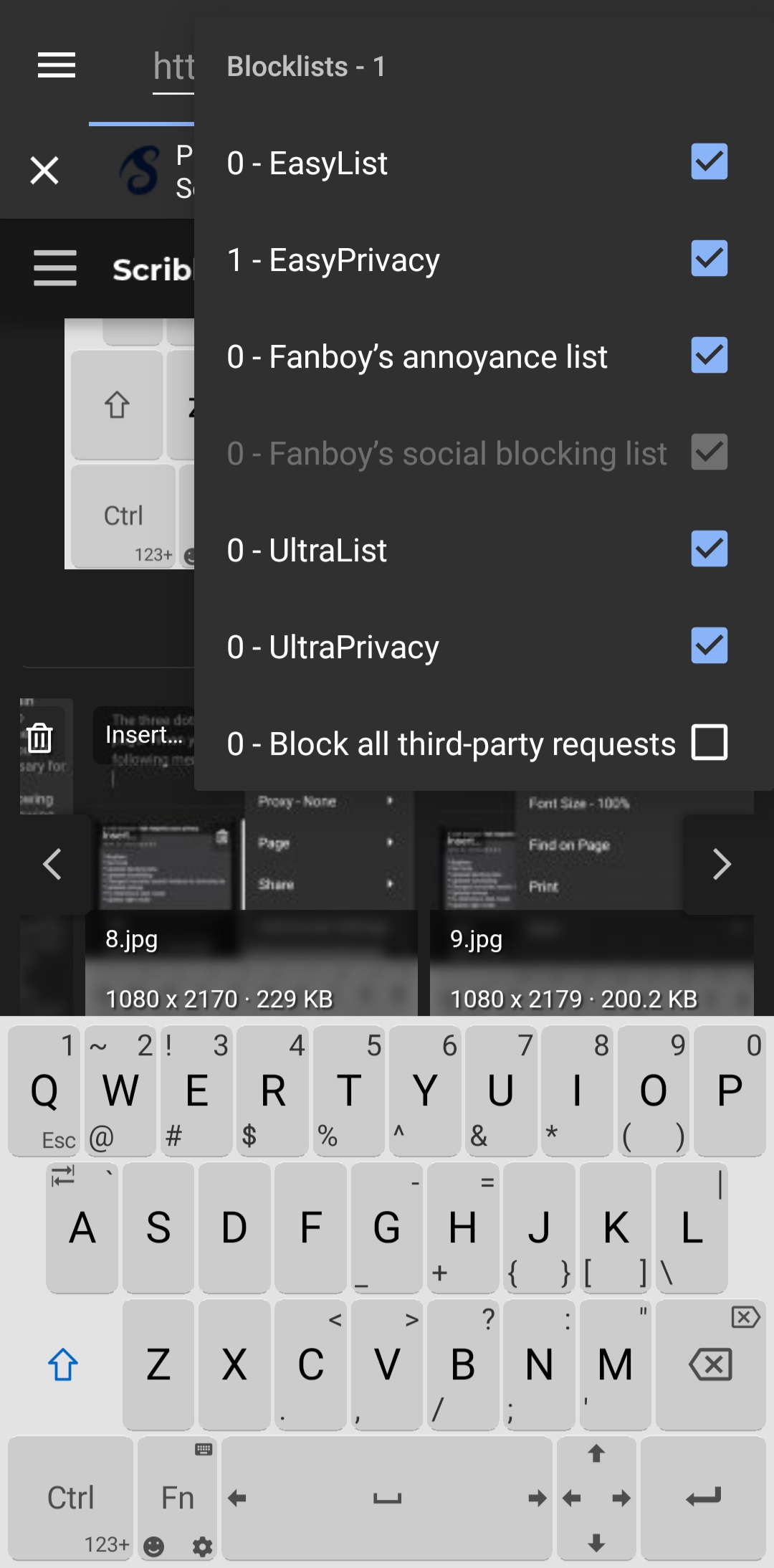The image size is (774, 1568).
Task: Open the browser navigation drawer menu
Action: [57, 66]
